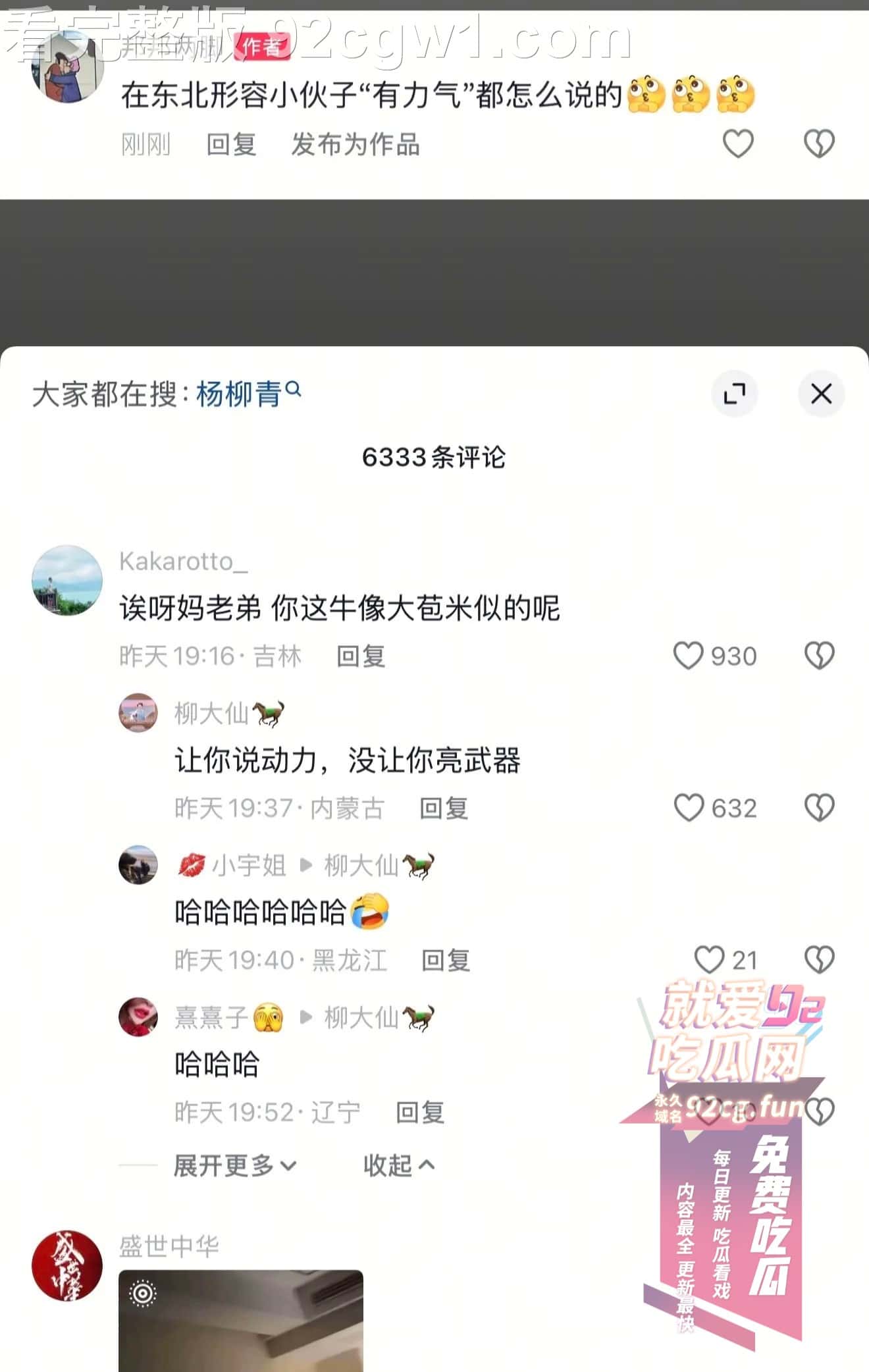Open Kakarotto_'s profile avatar
This screenshot has height=1372, width=869.
[67, 580]
